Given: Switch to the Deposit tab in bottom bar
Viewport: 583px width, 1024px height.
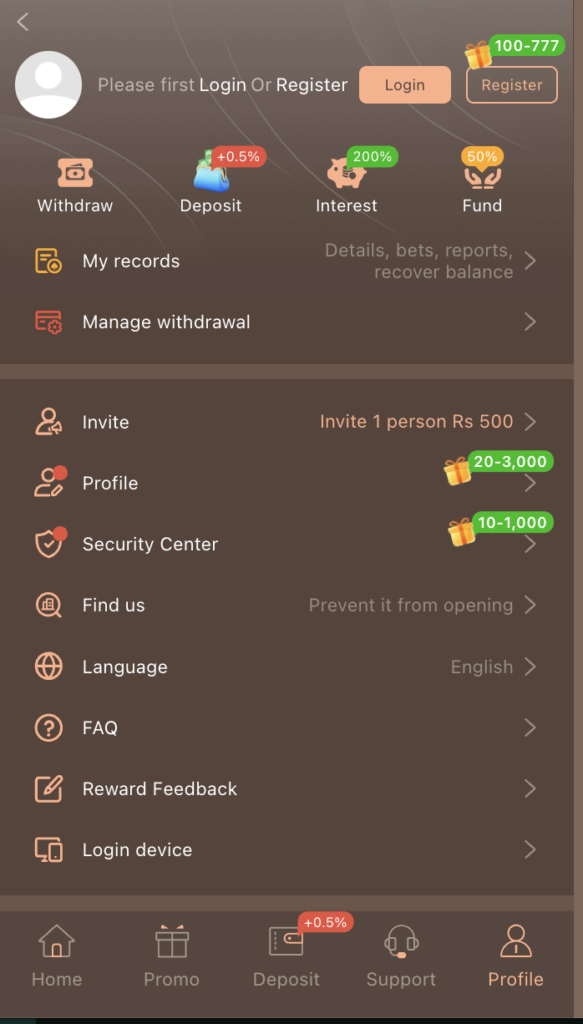Looking at the screenshot, I should point(287,955).
